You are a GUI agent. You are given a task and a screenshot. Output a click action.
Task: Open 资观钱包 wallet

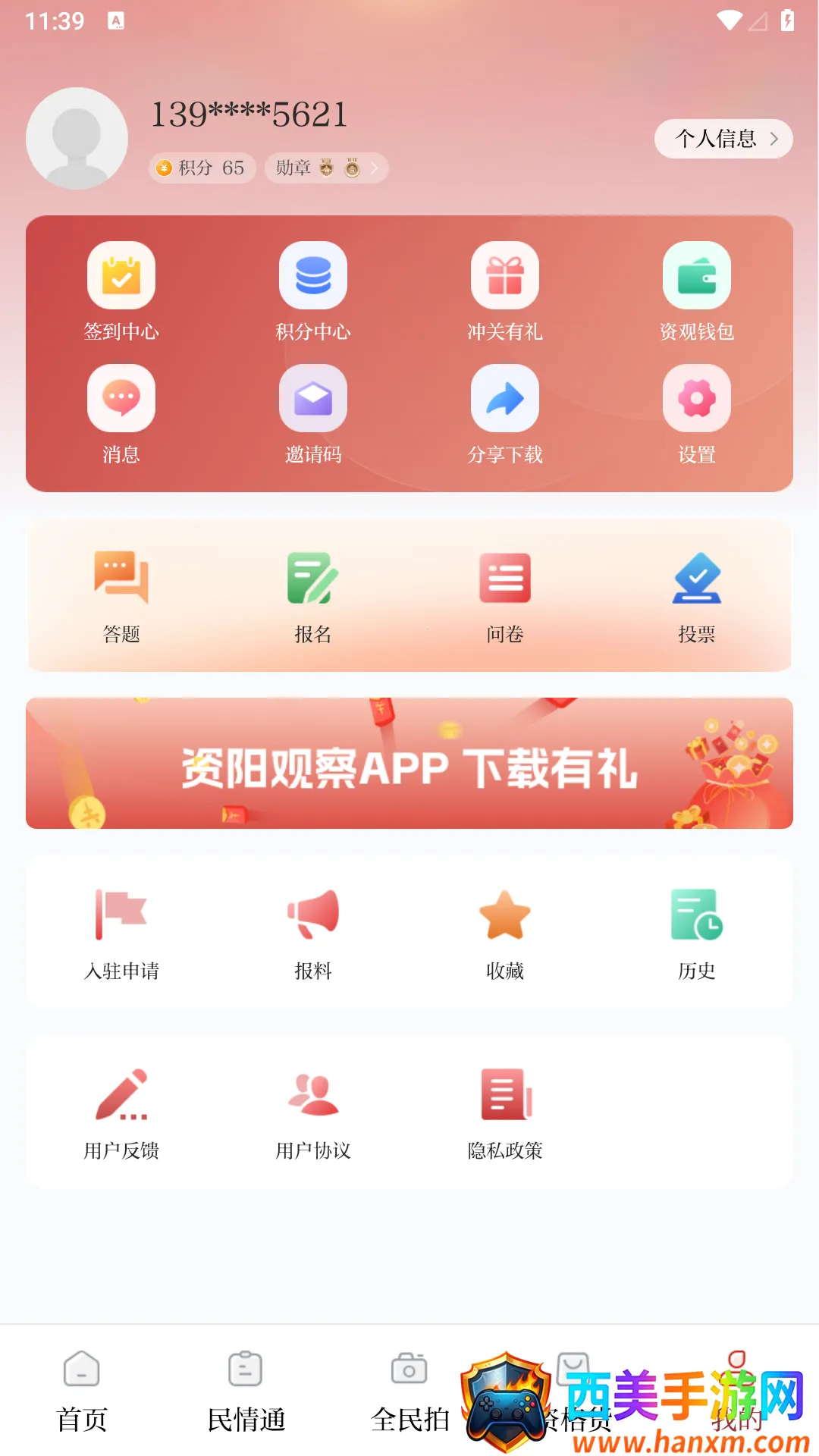tap(696, 290)
